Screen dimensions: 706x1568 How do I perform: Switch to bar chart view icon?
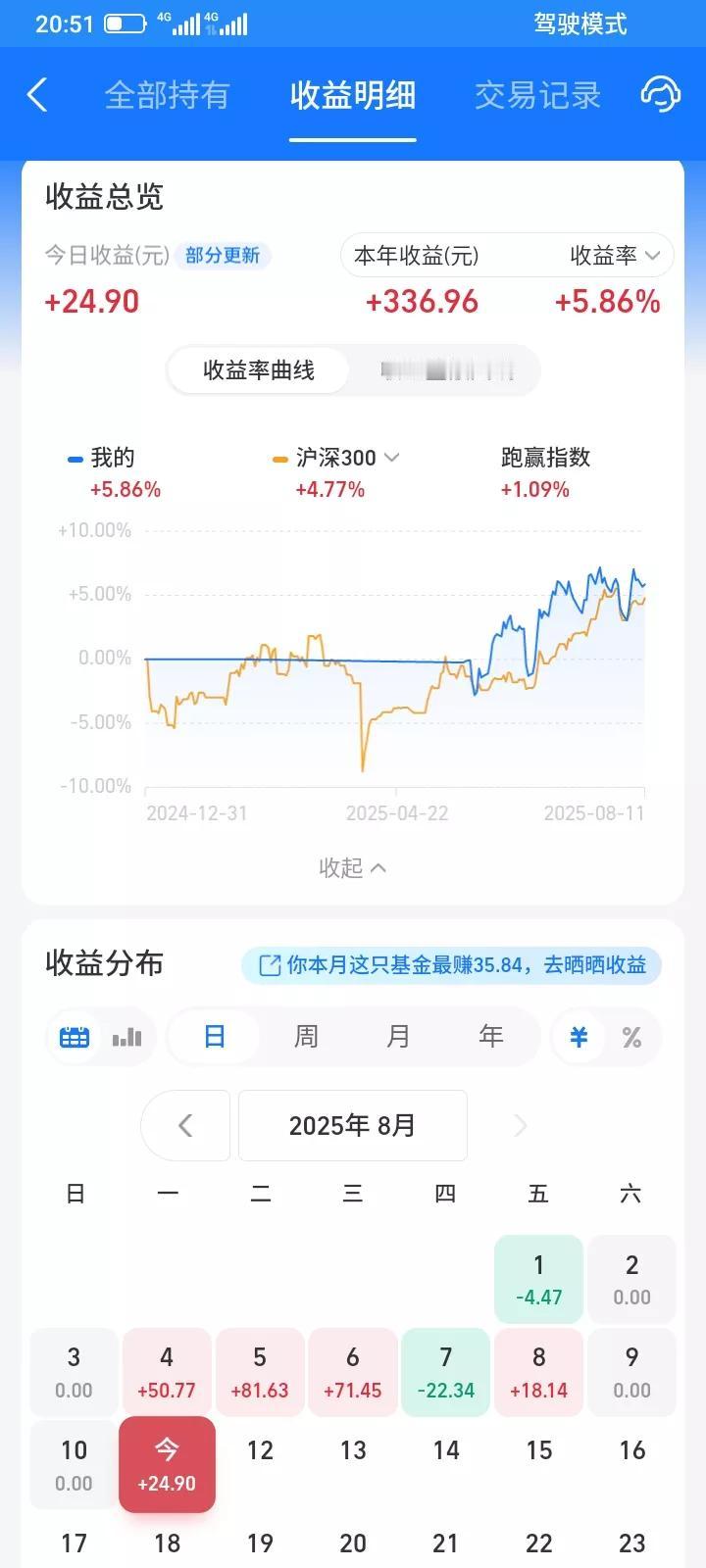point(126,1037)
